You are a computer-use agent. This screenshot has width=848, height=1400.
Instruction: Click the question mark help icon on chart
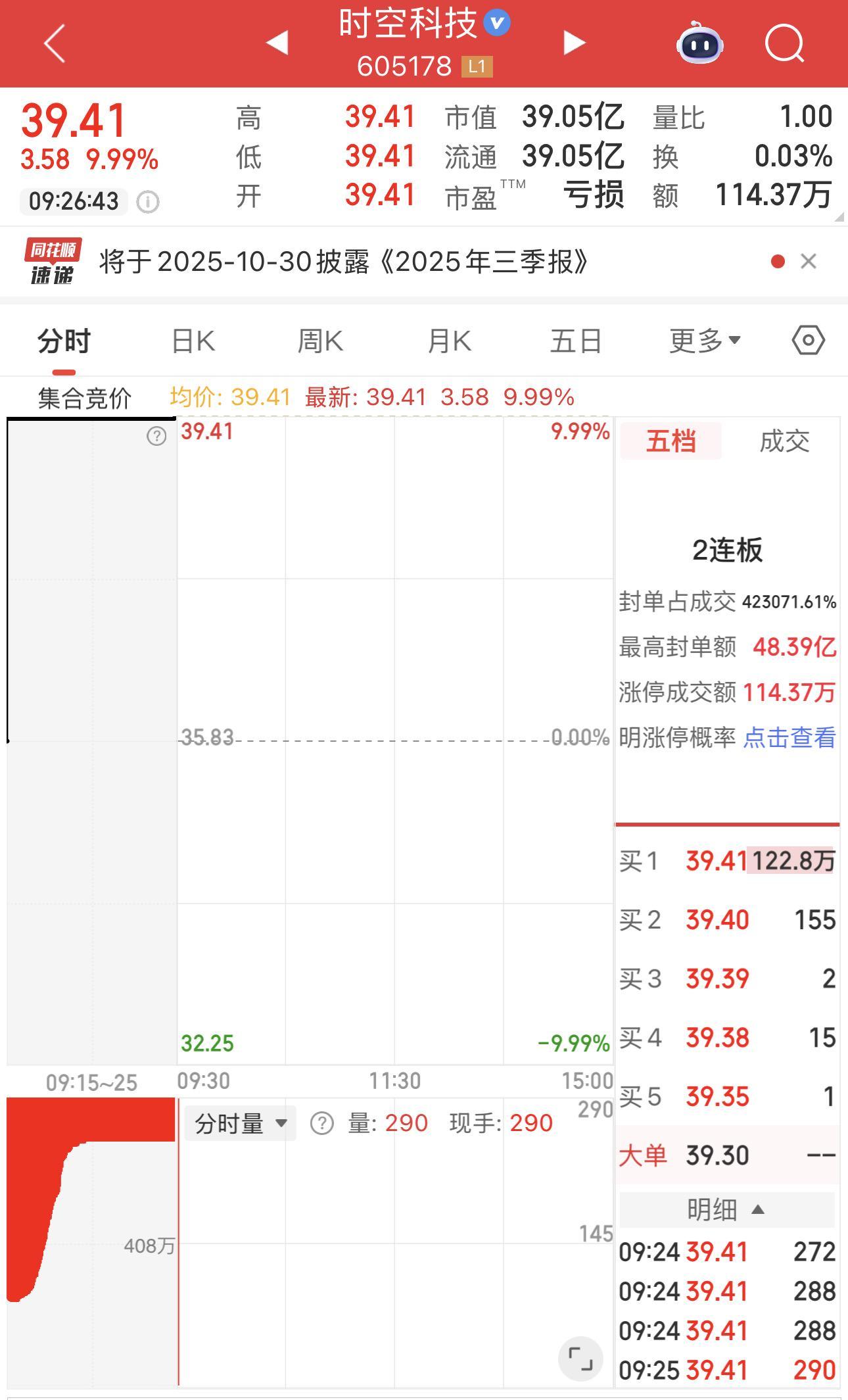[155, 437]
